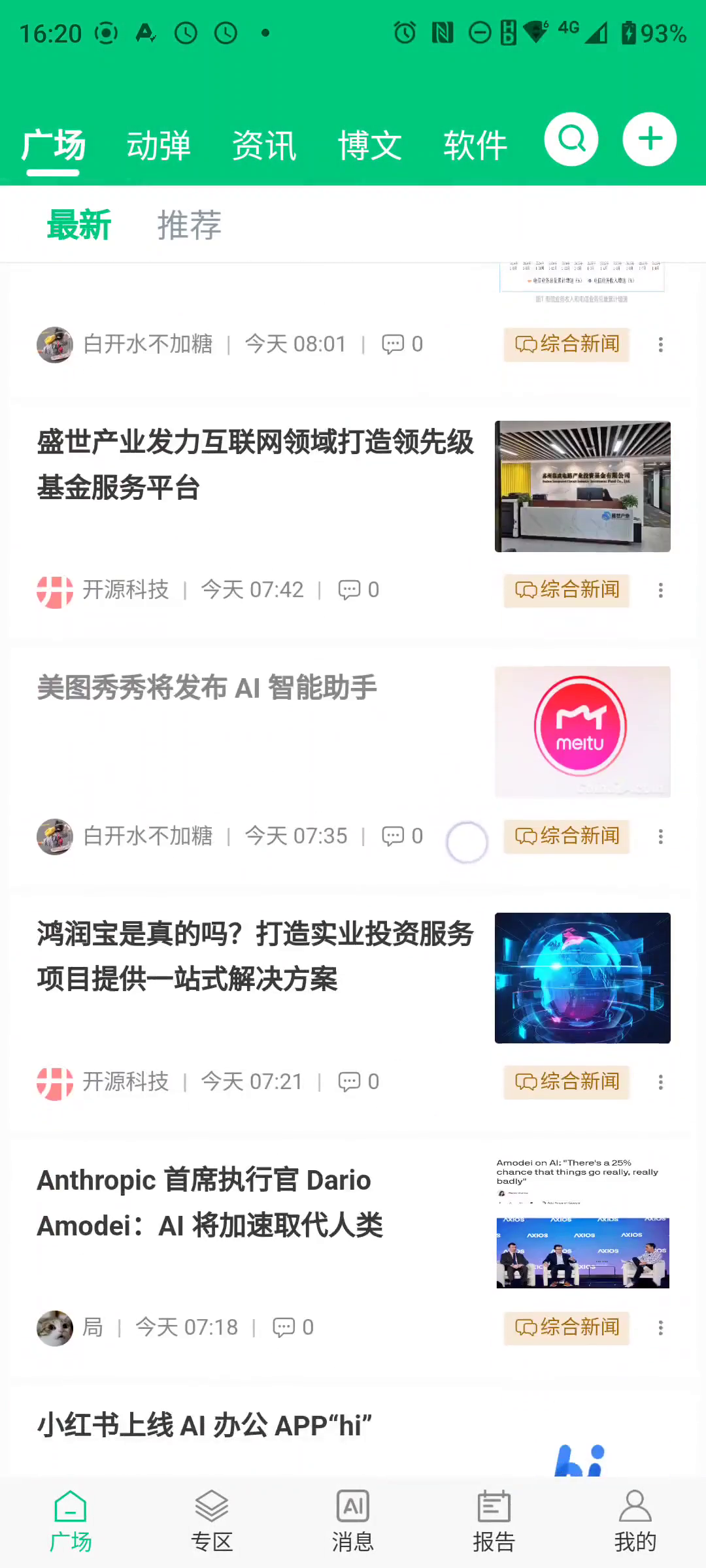Open the search icon in the header
The image size is (706, 1568).
coord(571,139)
